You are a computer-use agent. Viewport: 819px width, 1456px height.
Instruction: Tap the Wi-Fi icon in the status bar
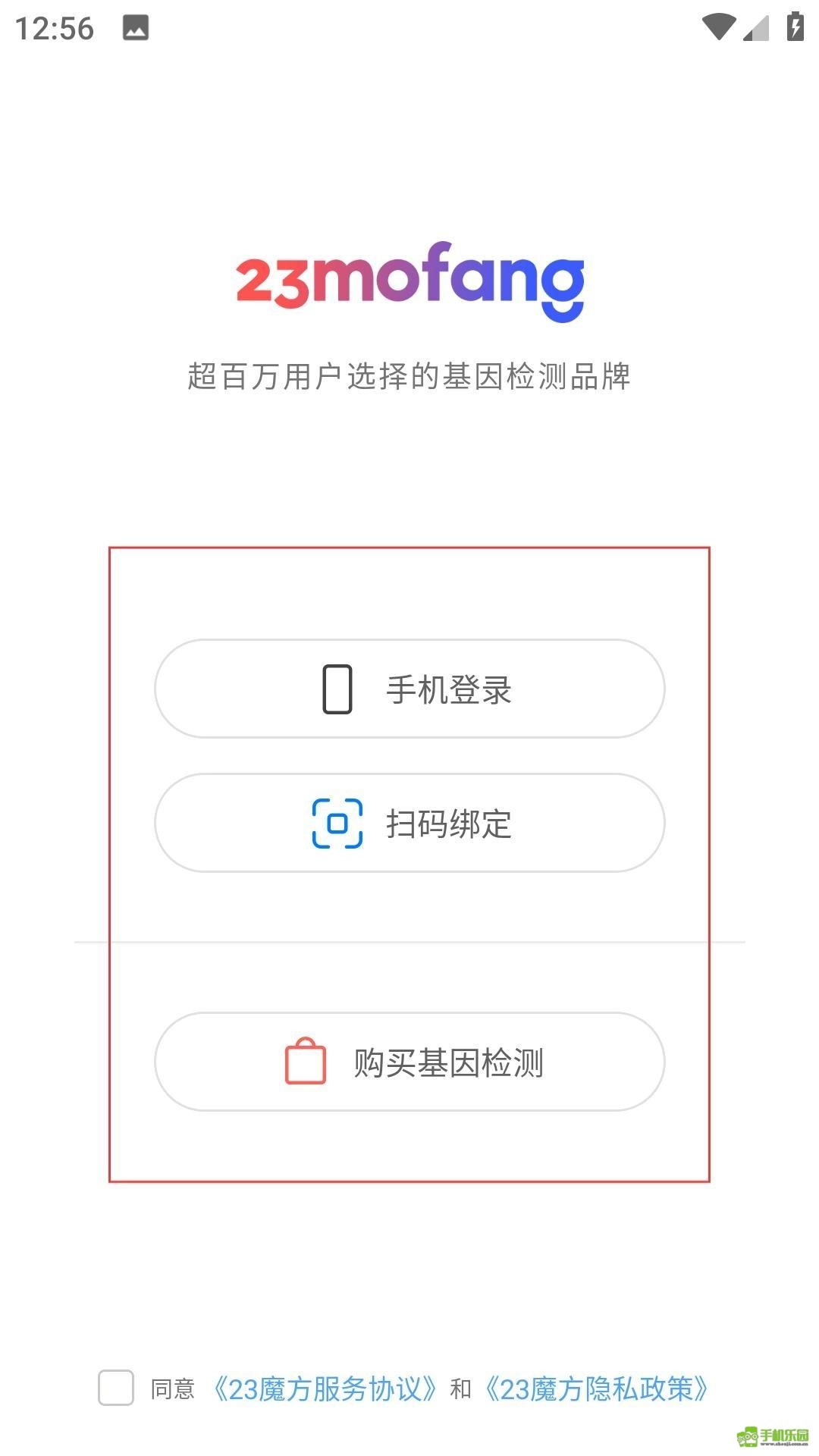tap(718, 24)
